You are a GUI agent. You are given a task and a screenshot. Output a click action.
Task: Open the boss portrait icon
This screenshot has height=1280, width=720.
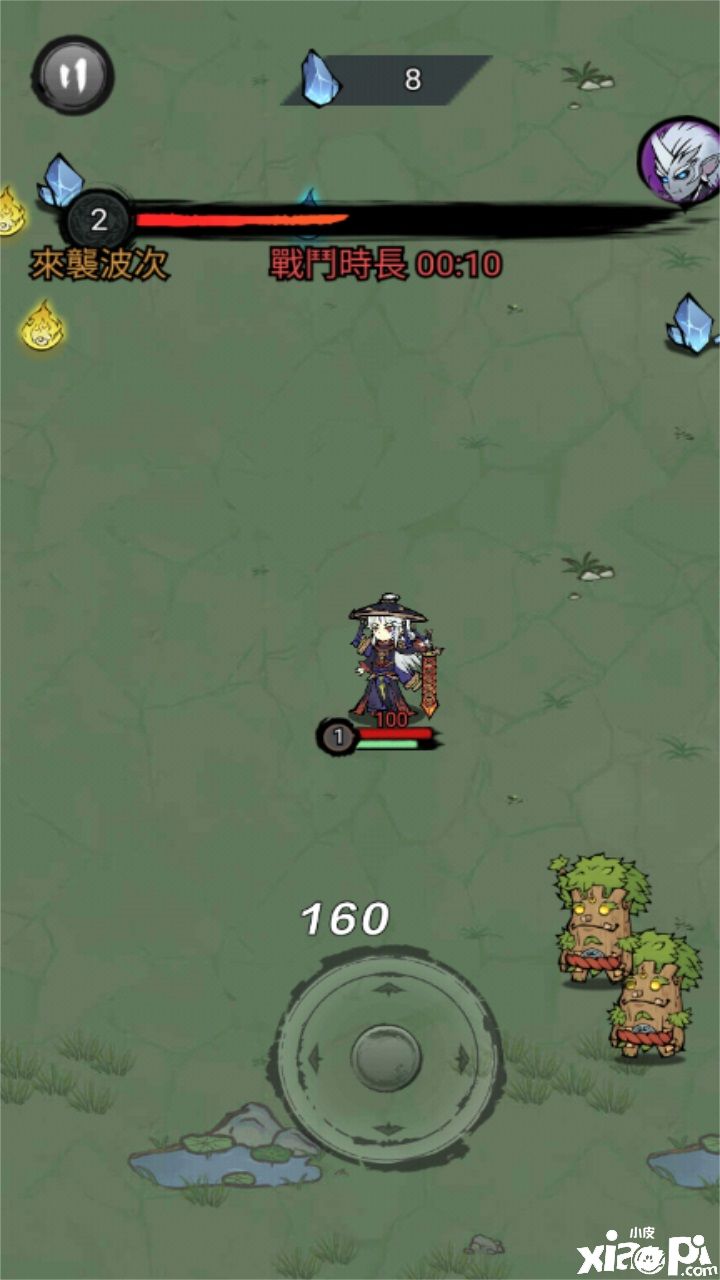click(x=680, y=160)
